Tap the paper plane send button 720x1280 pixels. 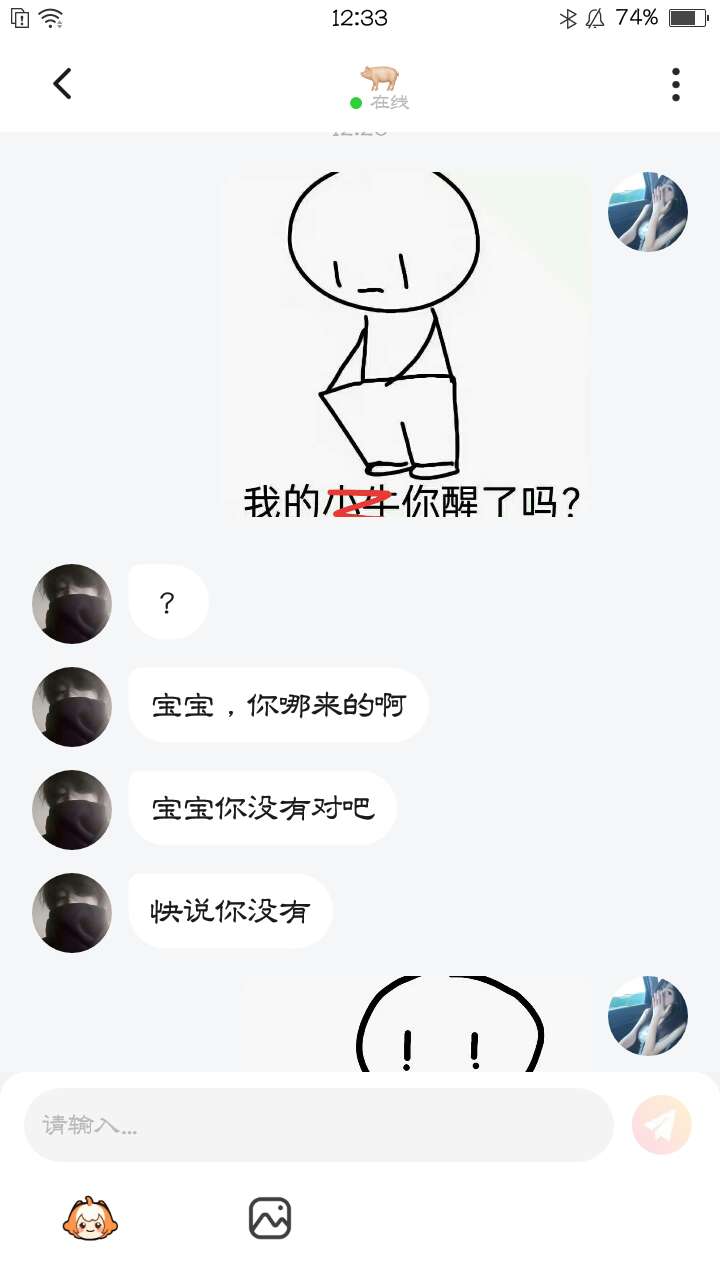click(x=661, y=1125)
